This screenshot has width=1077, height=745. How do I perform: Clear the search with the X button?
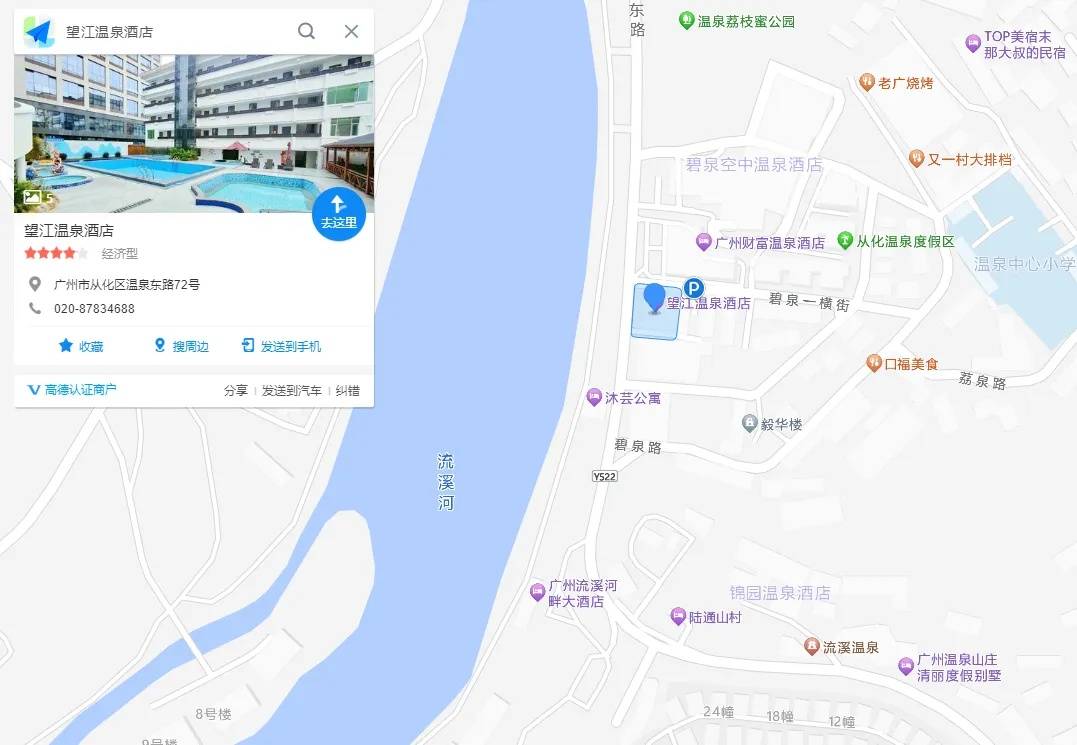[x=351, y=31]
